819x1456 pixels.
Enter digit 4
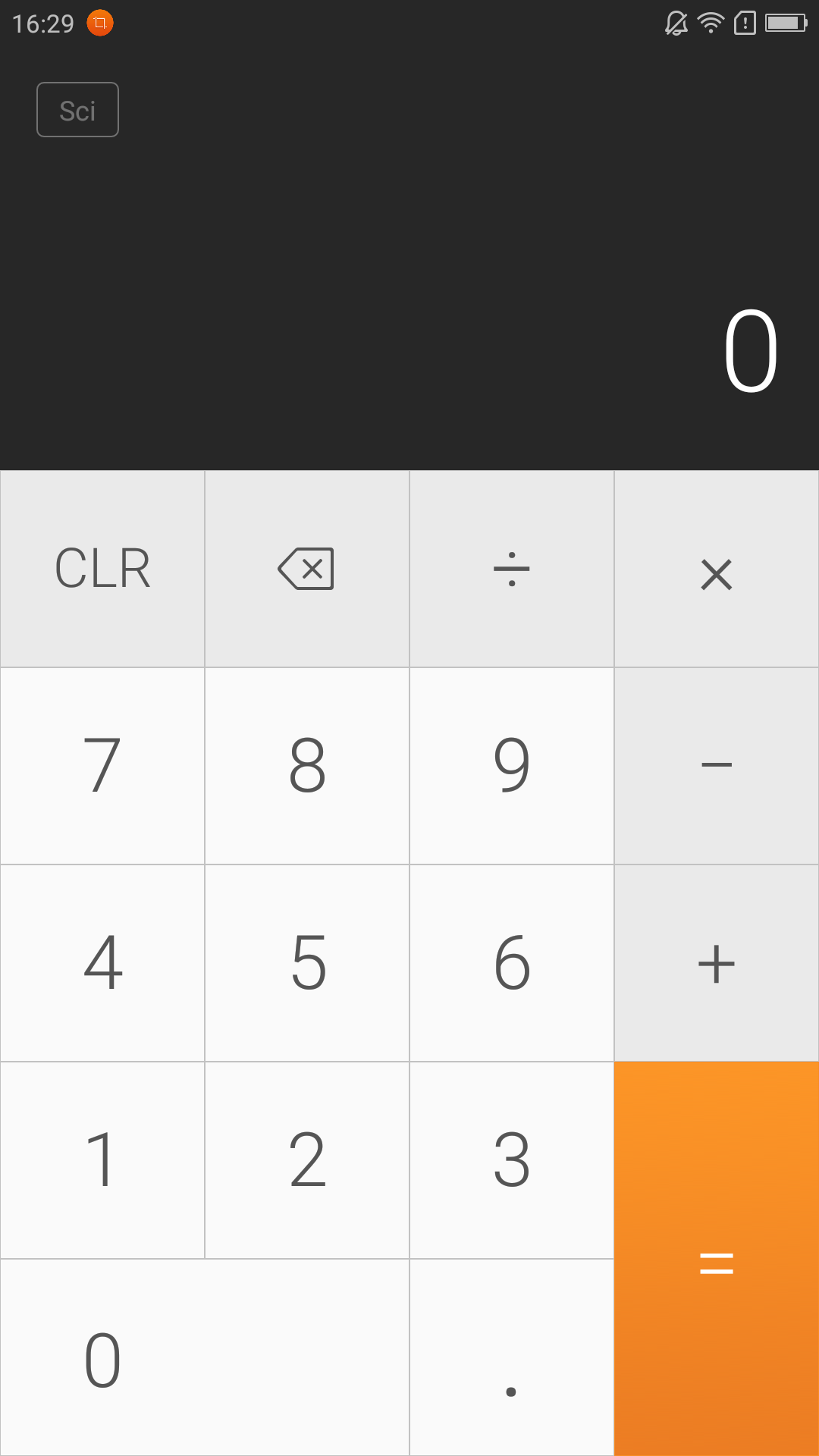click(x=102, y=963)
